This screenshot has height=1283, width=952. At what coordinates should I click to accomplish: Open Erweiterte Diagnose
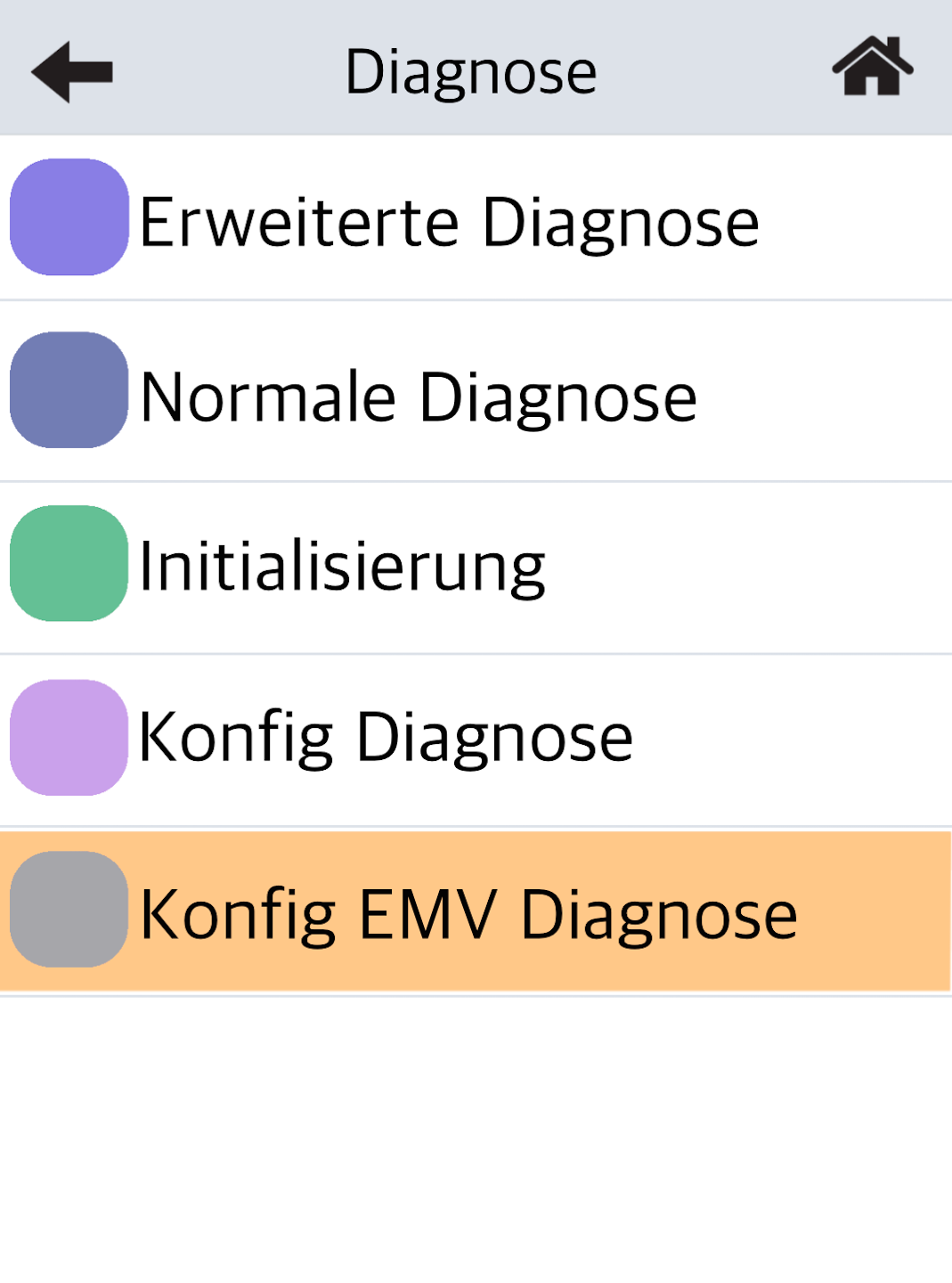[449, 220]
